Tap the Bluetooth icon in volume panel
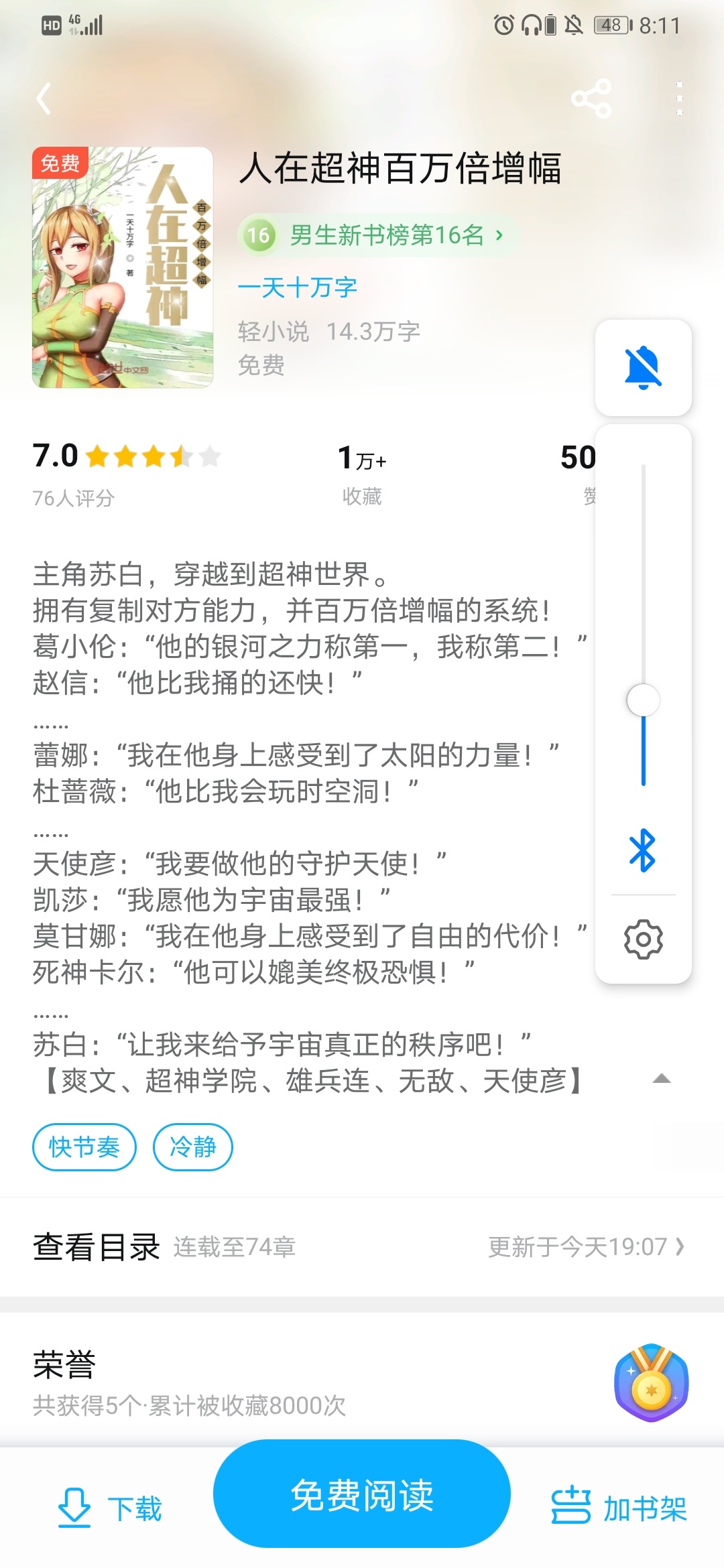724x1568 pixels. click(643, 850)
